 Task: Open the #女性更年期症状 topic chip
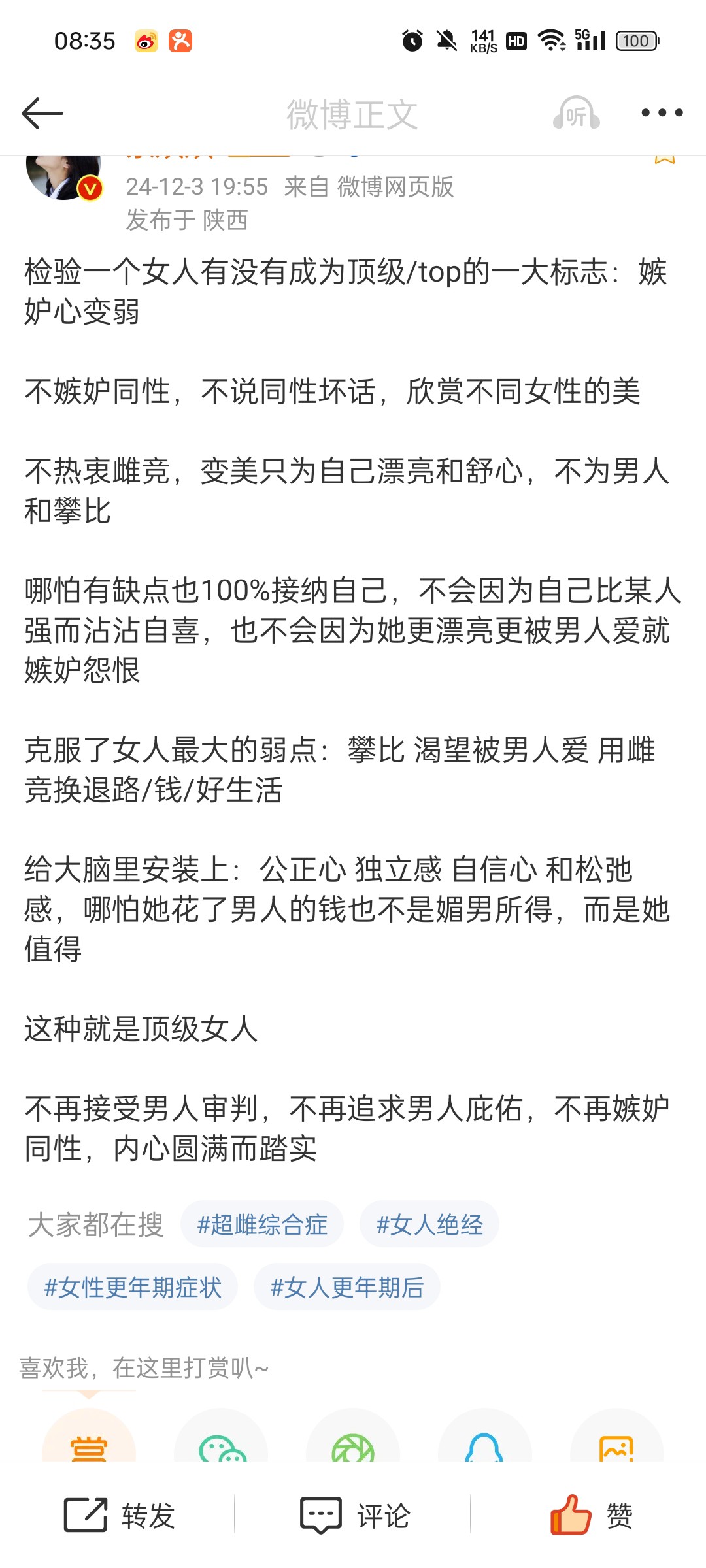[133, 1287]
